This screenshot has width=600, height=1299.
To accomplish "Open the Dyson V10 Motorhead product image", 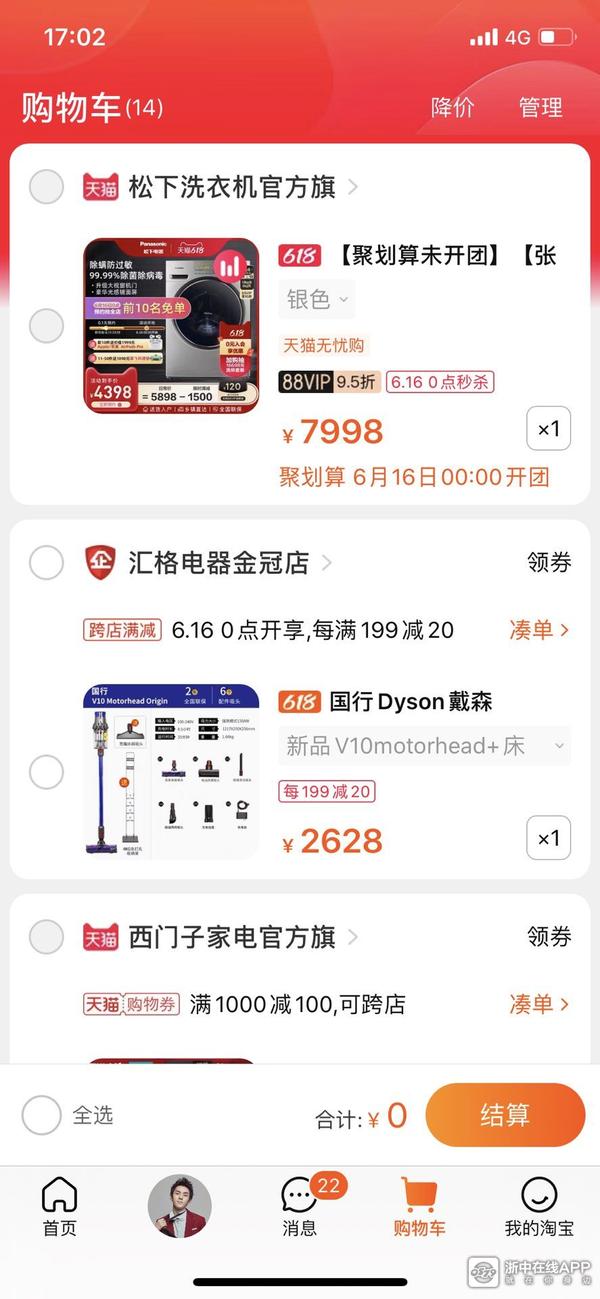I will pyautogui.click(x=171, y=771).
